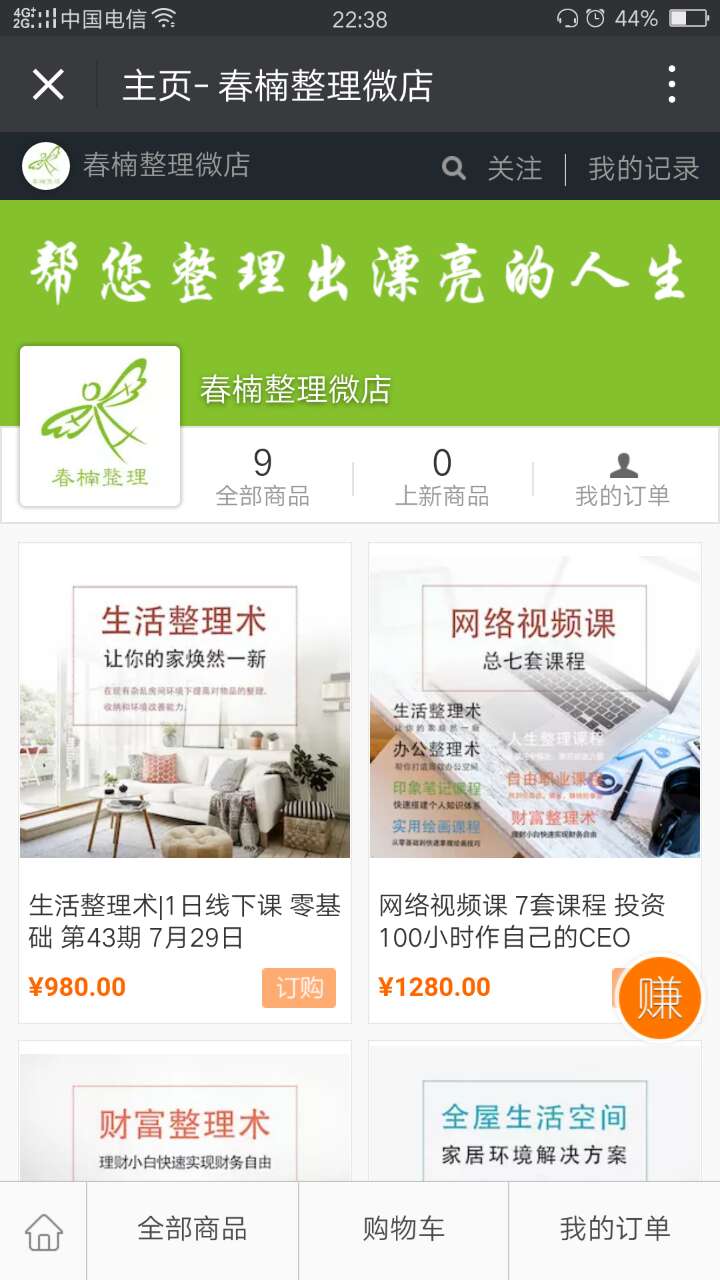The height and width of the screenshot is (1280, 720).
Task: Open the 财富整理术 product card
Action: point(185,1111)
